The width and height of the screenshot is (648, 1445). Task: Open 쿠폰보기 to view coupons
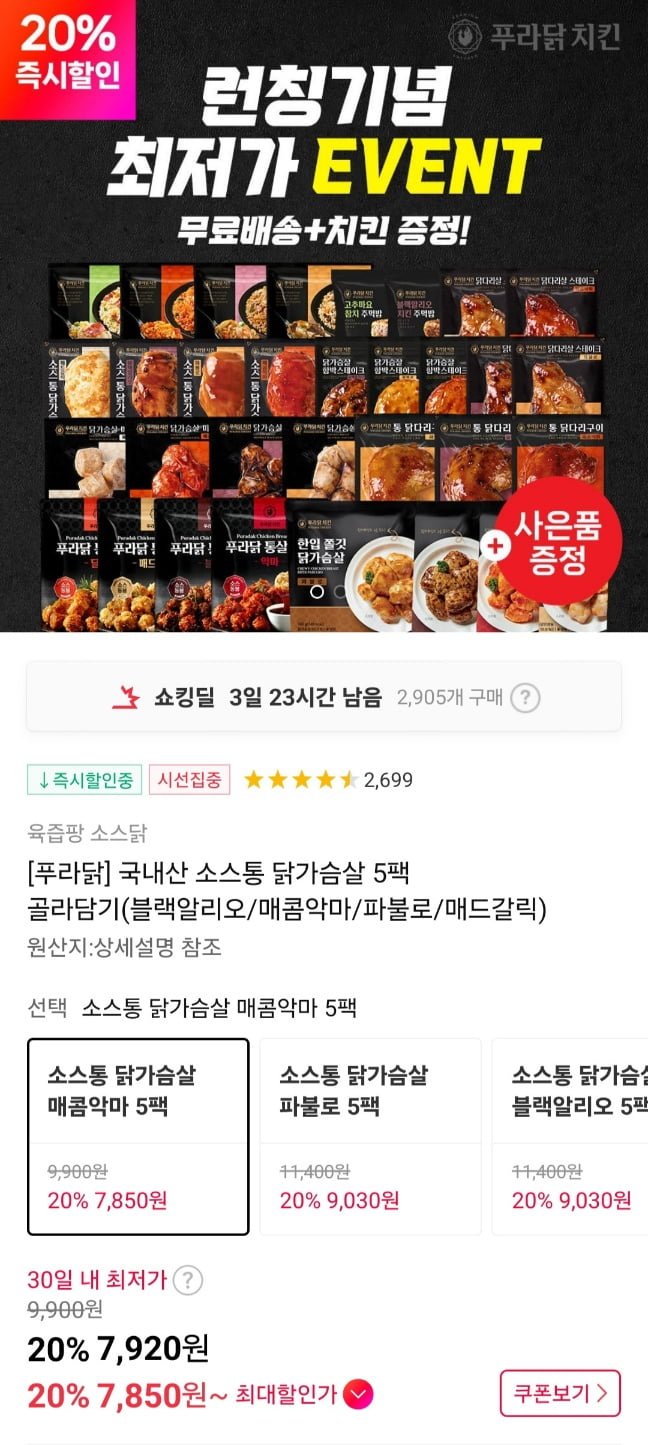tap(560, 1393)
